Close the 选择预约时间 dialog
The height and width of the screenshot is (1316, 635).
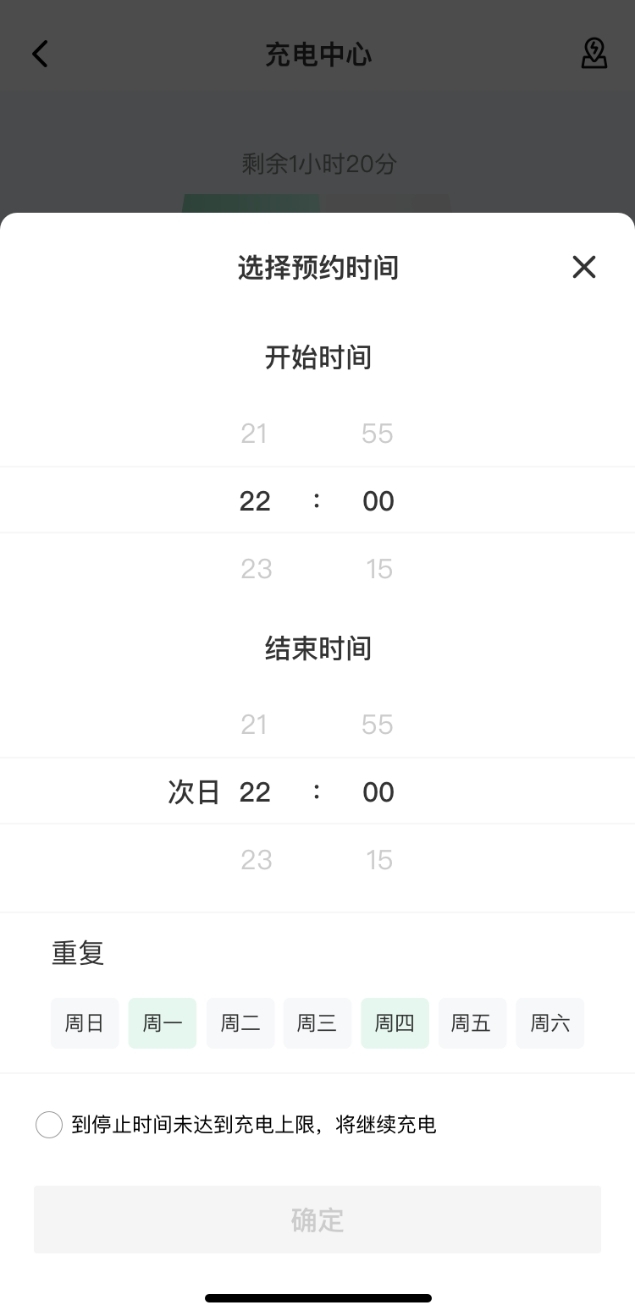tap(584, 267)
